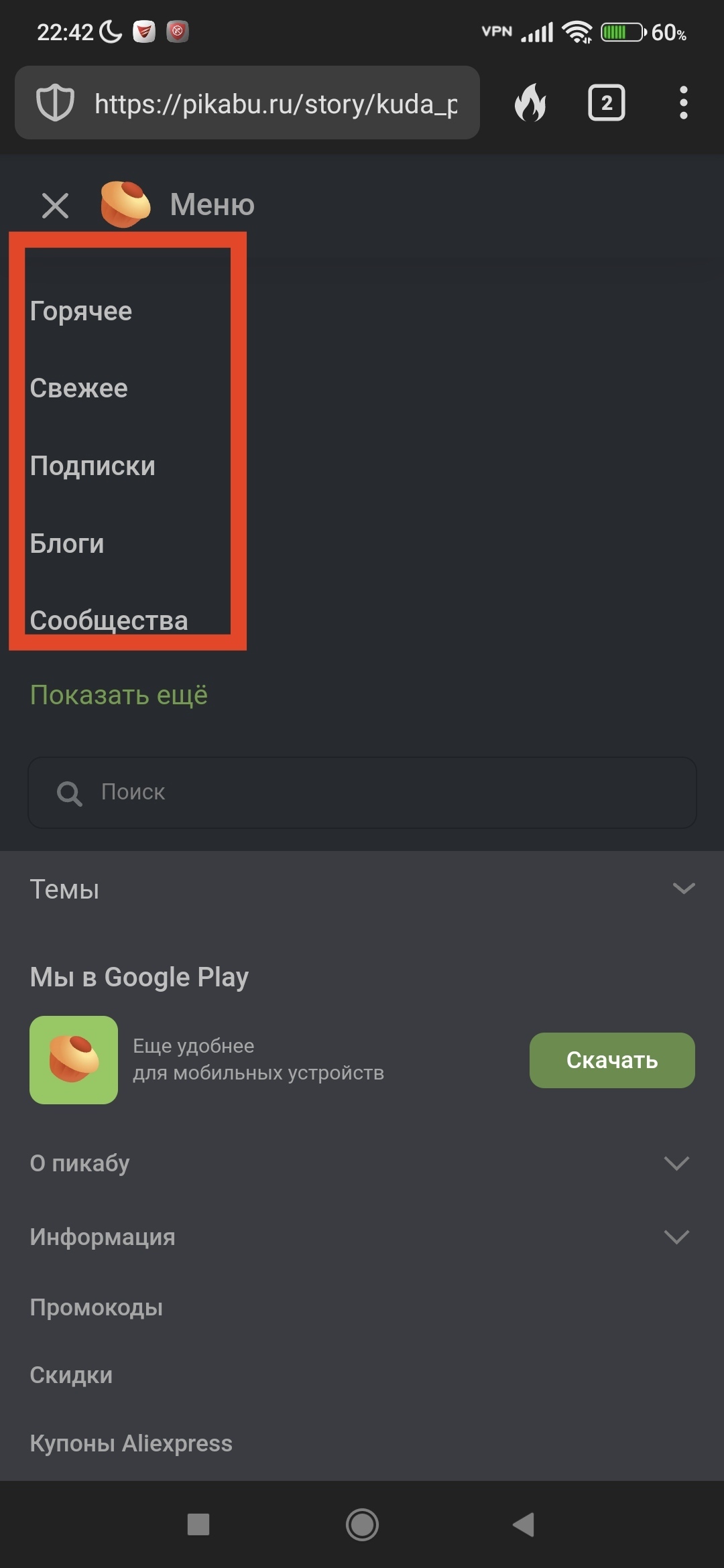The width and height of the screenshot is (724, 1568).
Task: Expand the О пикабу section
Action: tap(362, 1163)
